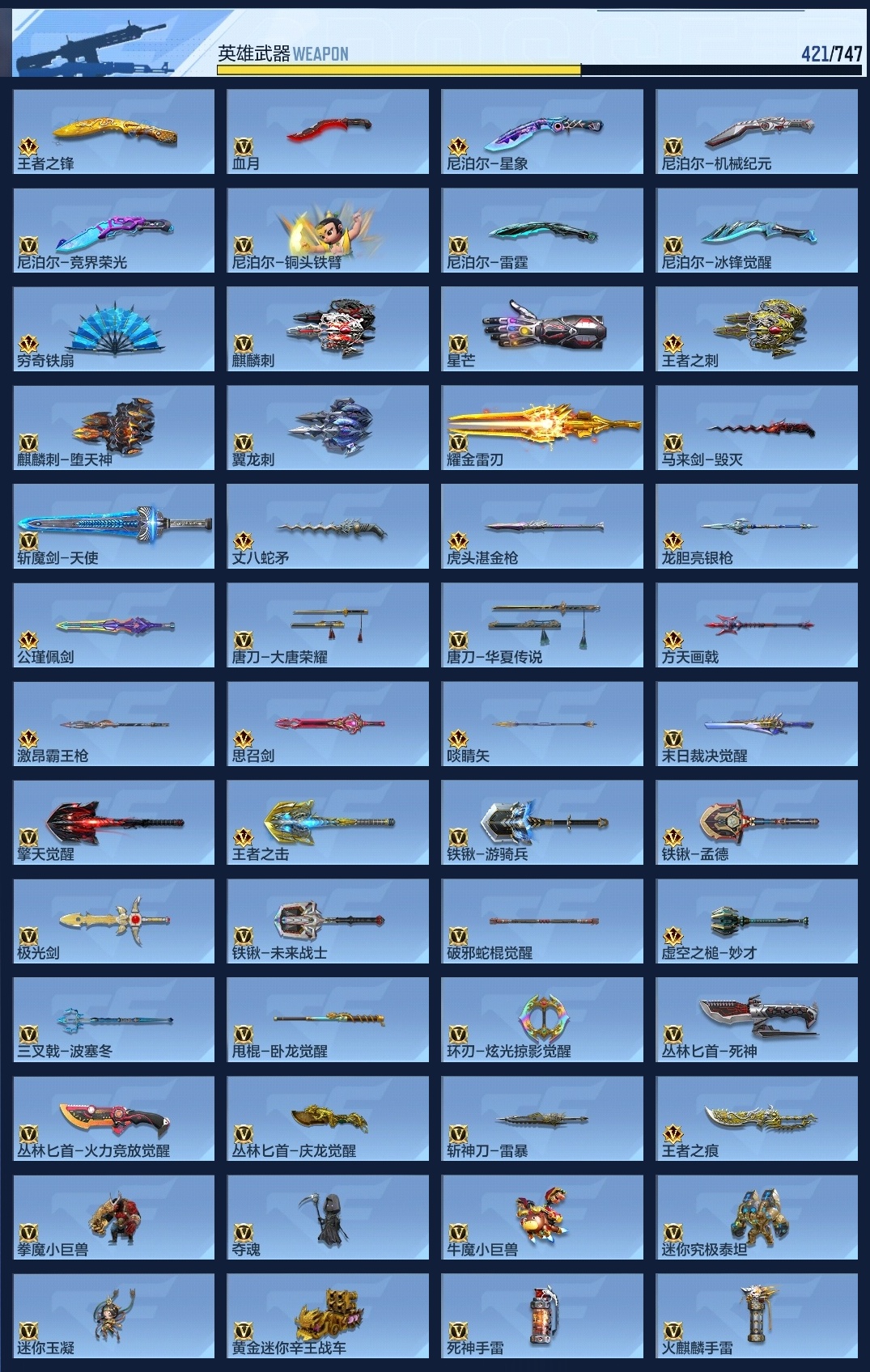Image resolution: width=870 pixels, height=1372 pixels.
Task: Open the 极光剑 weapon card
Action: pyautogui.click(x=114, y=921)
